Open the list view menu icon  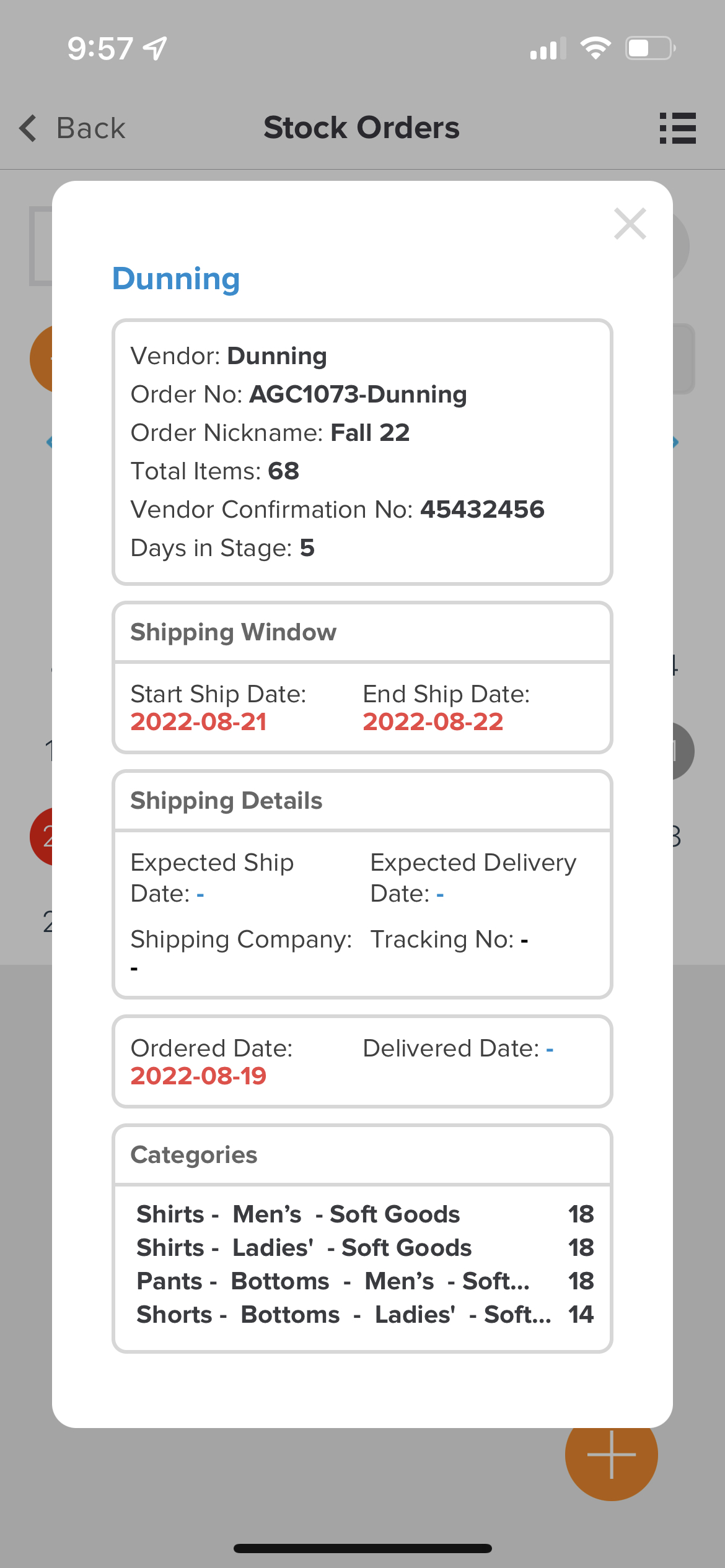pos(677,128)
